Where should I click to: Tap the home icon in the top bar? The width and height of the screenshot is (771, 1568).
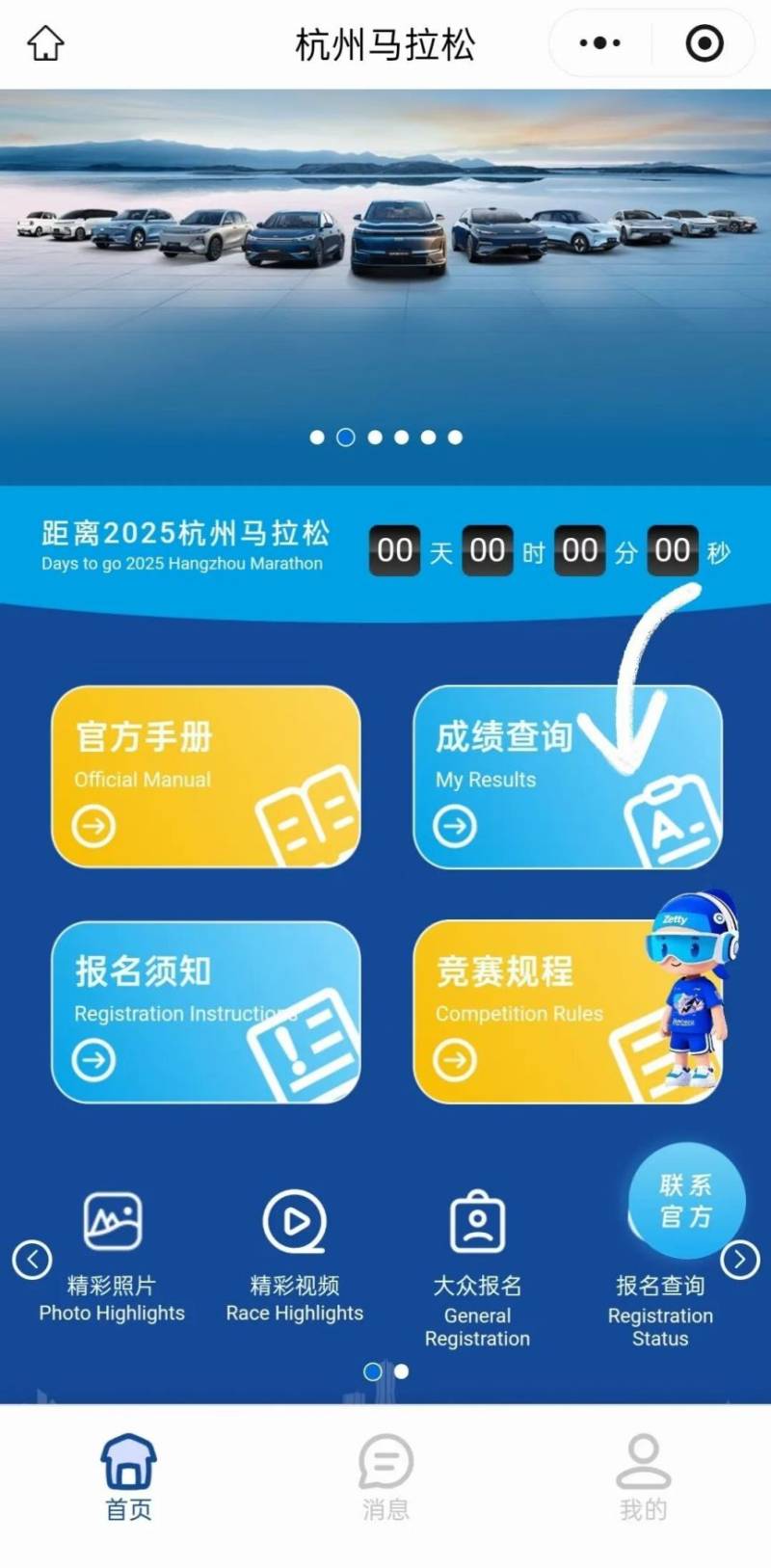click(x=42, y=42)
